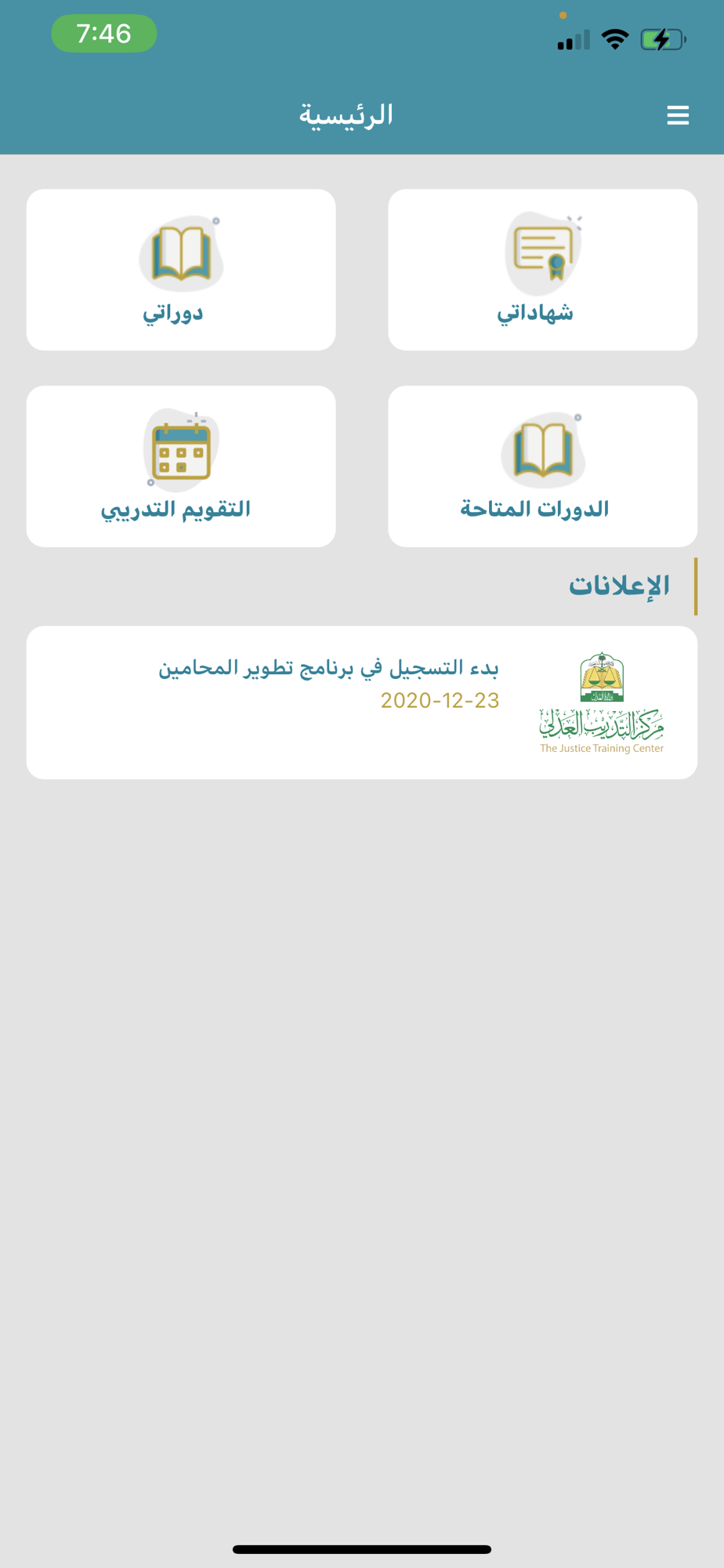
Task: Open the شهاداتي certificates card
Action: coord(542,270)
